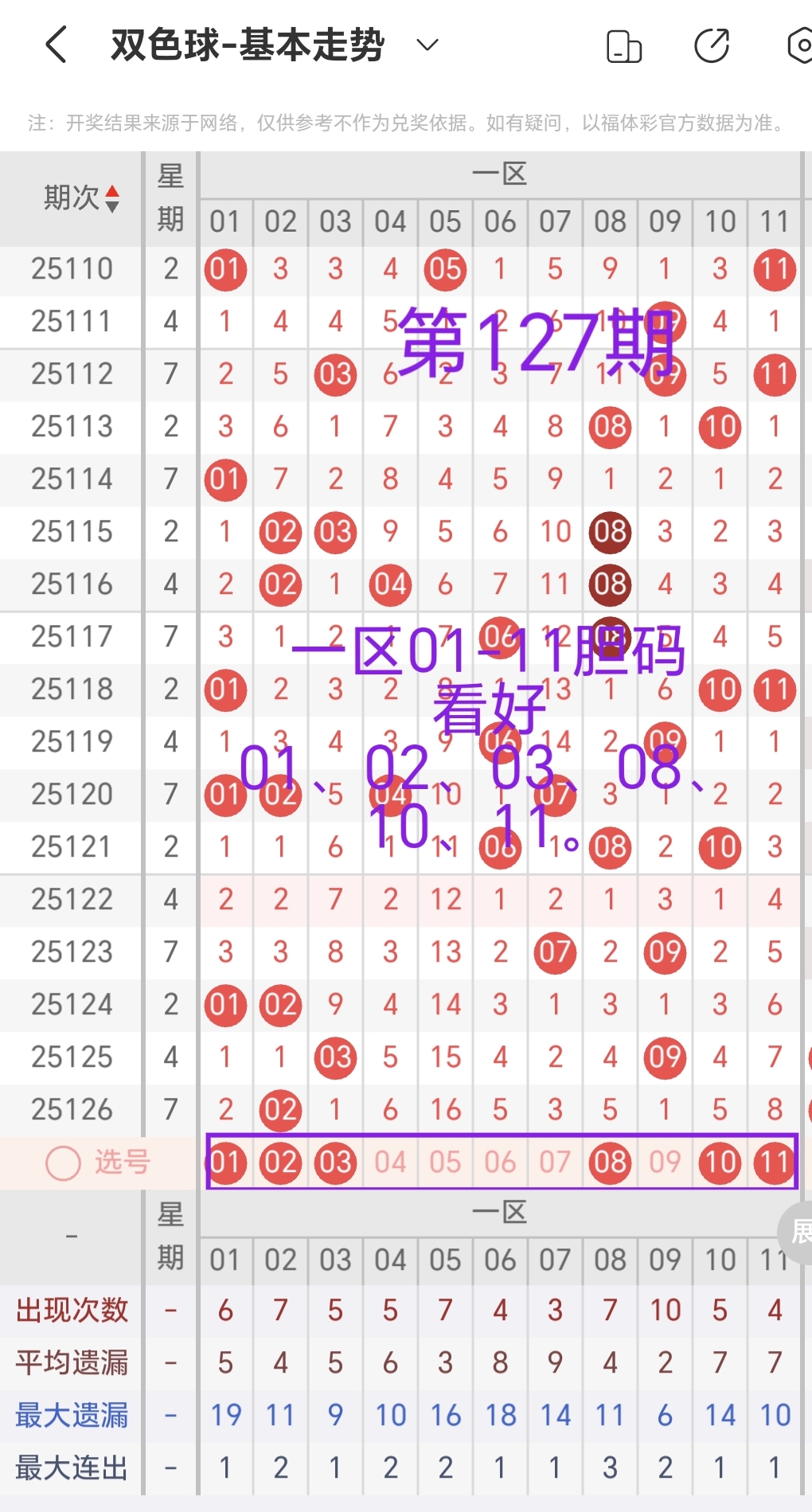This screenshot has width=812, height=1512.
Task: Open period row 25126 details
Action: [x=71, y=1110]
